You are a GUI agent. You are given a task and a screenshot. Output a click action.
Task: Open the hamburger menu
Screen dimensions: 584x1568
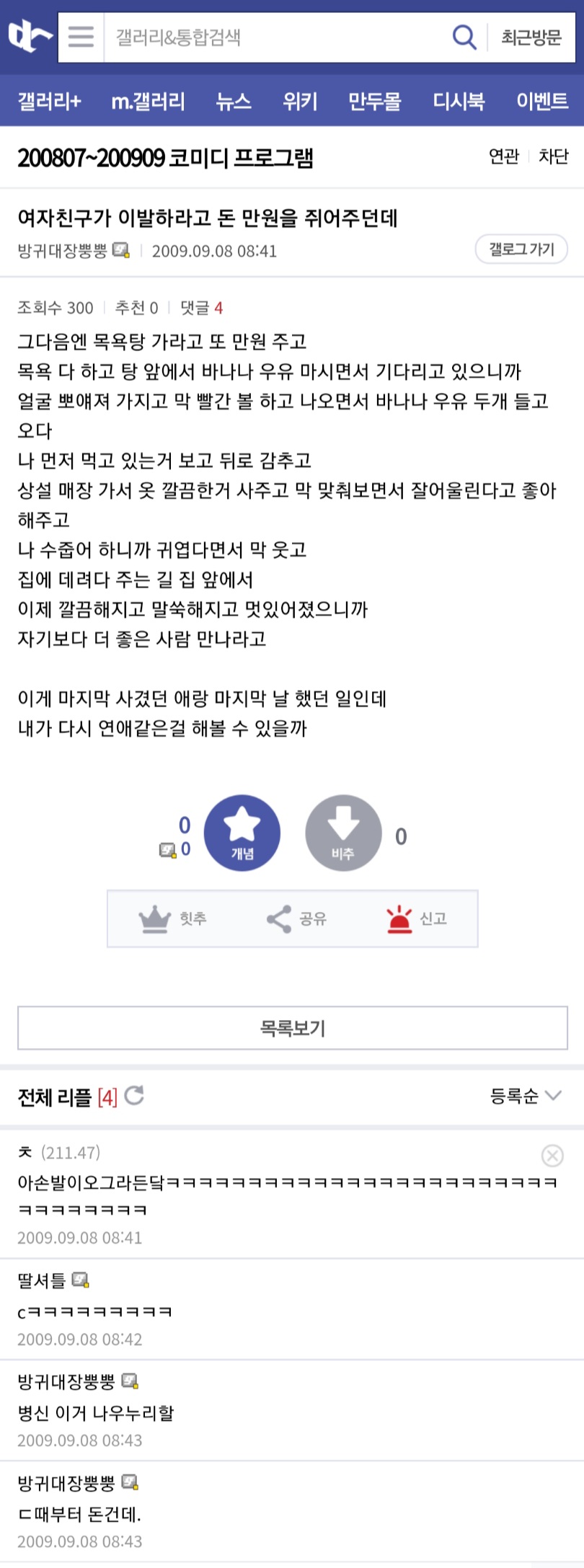81,37
